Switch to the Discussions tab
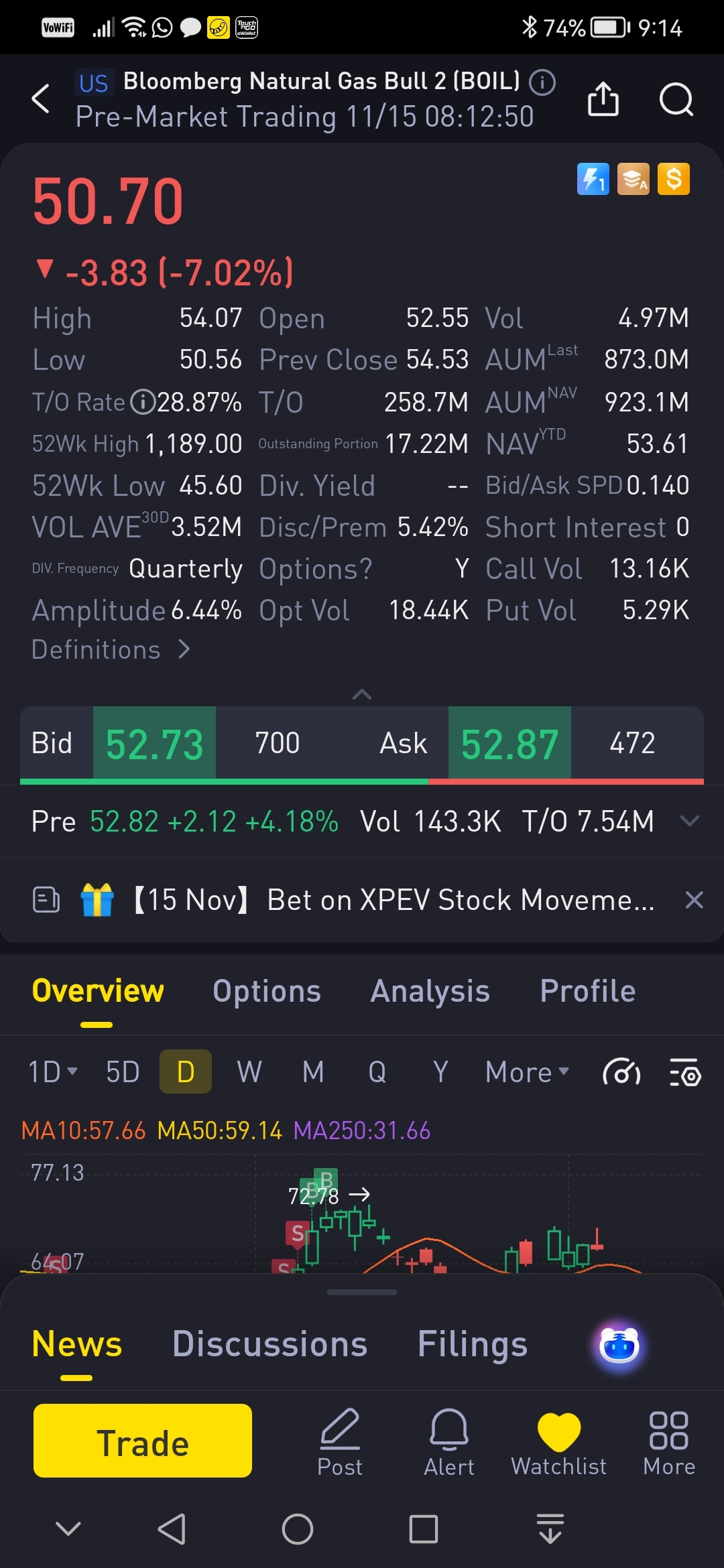 269,1344
